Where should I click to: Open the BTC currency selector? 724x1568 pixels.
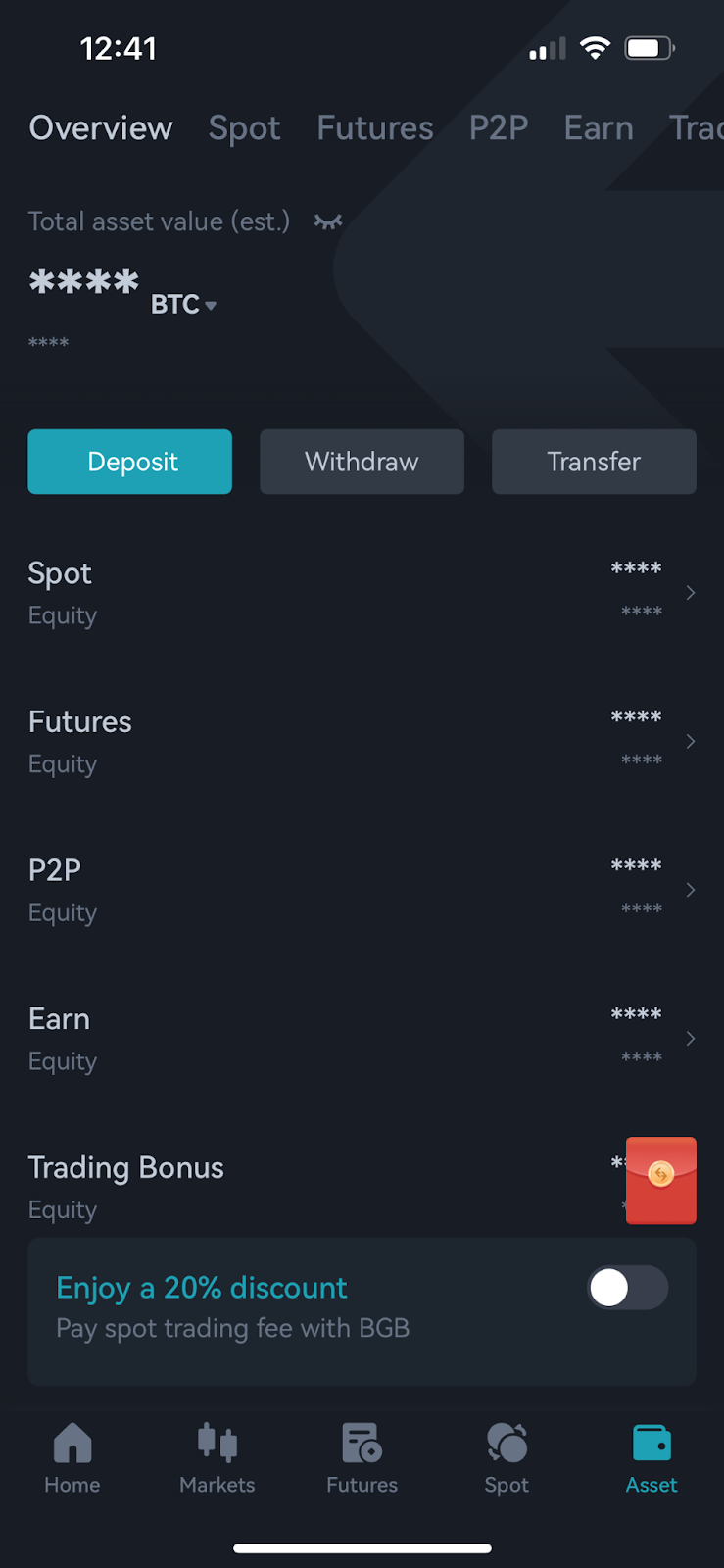(184, 305)
